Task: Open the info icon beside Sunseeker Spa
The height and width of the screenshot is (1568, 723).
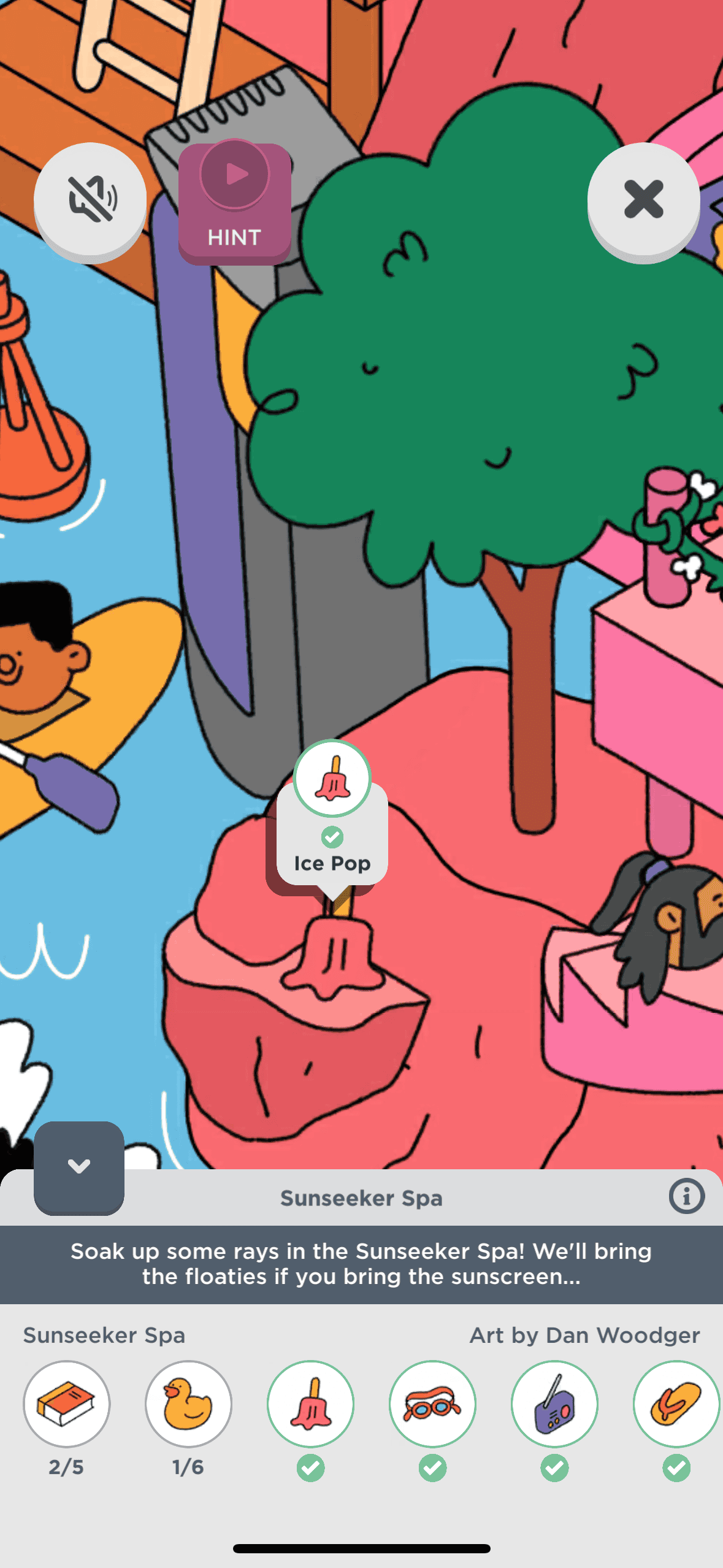Action: pyautogui.click(x=686, y=1196)
